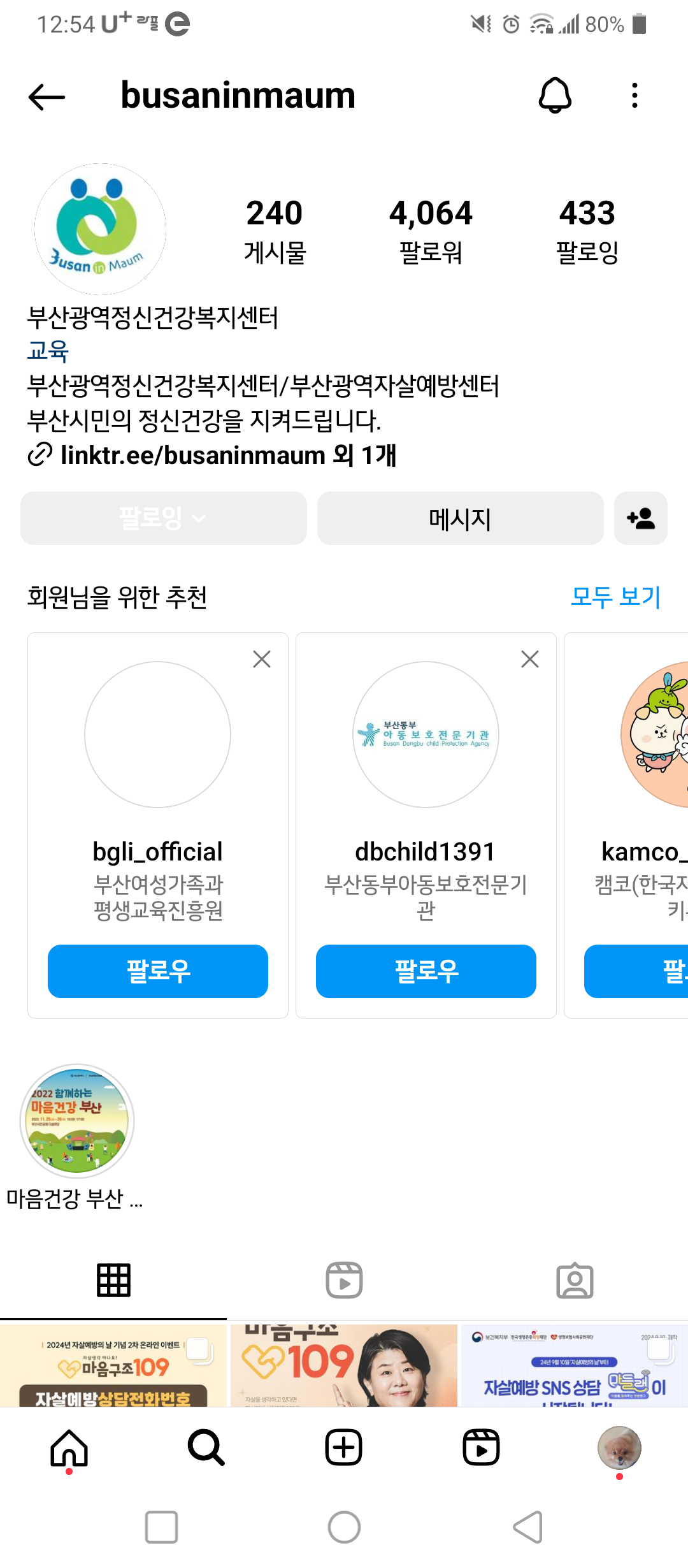Create a new post with plus icon
Screen dimensions: 688x1568
pos(344,1447)
